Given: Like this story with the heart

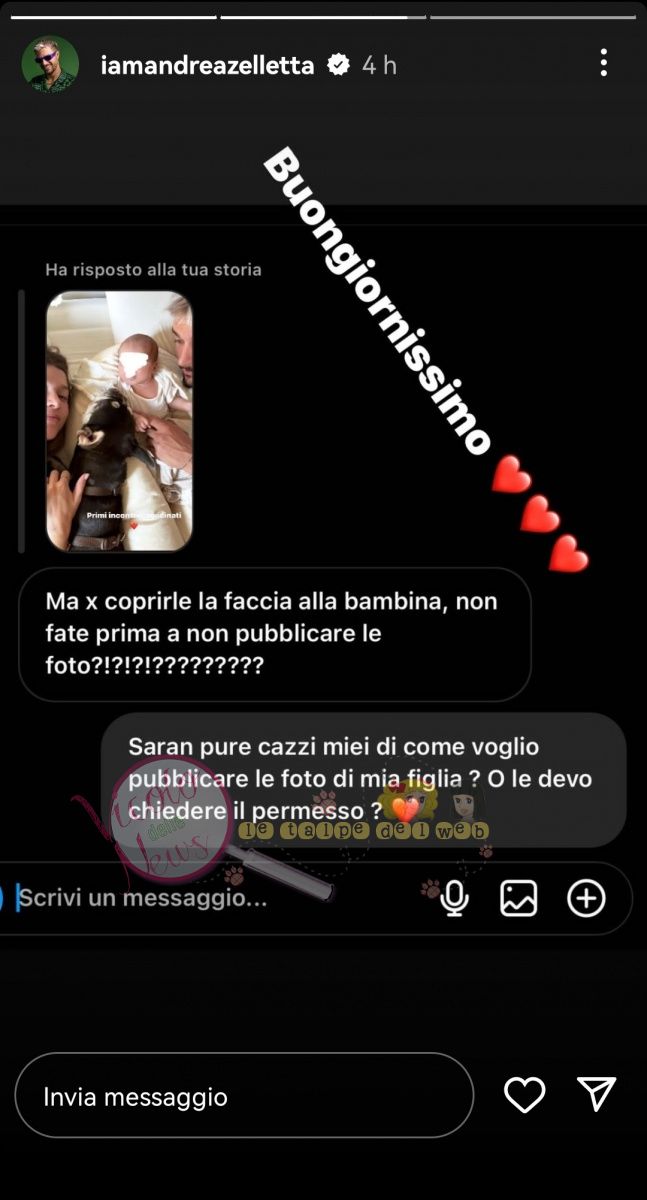Looking at the screenshot, I should pos(524,1095).
